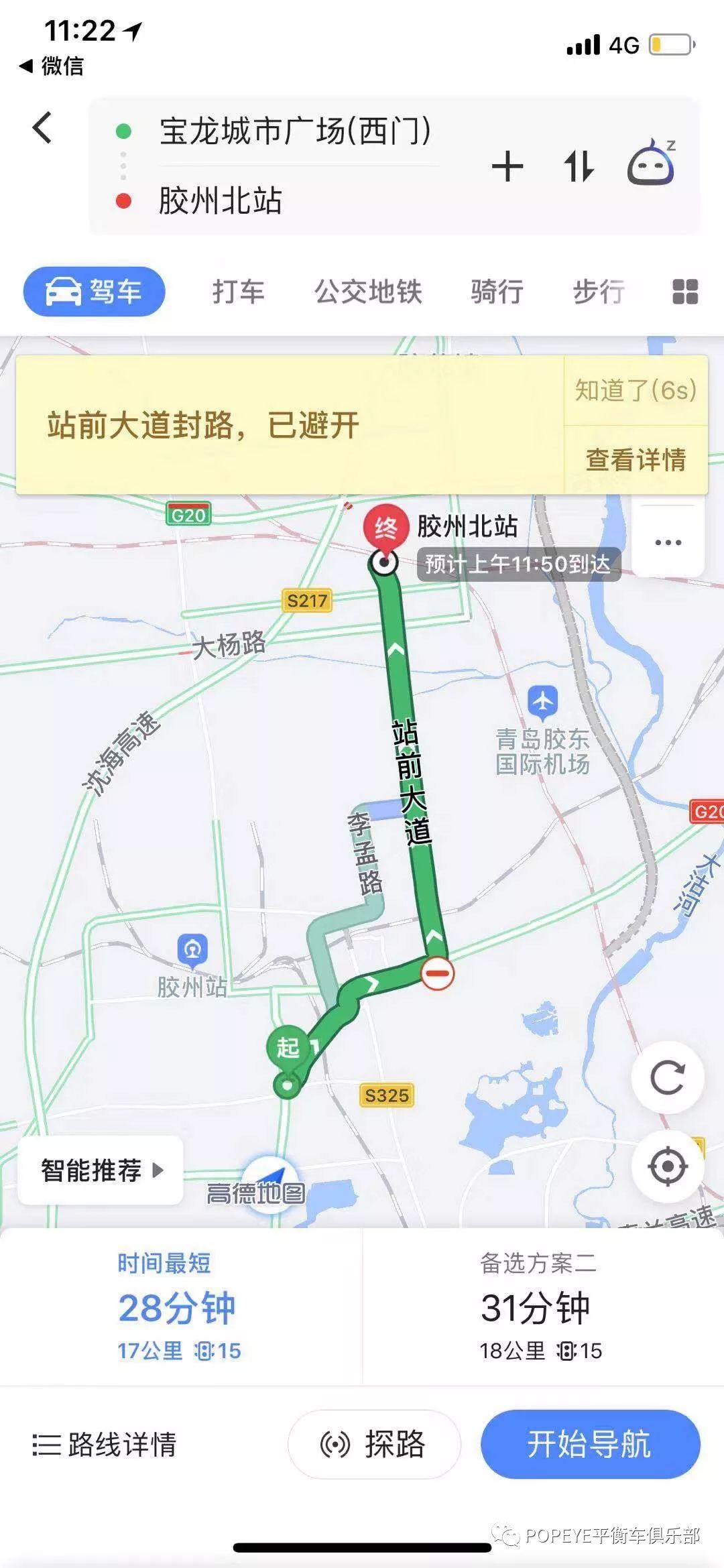Choose the 备选方案二 31分钟 route
This screenshot has height=1568, width=724.
[x=540, y=1307]
